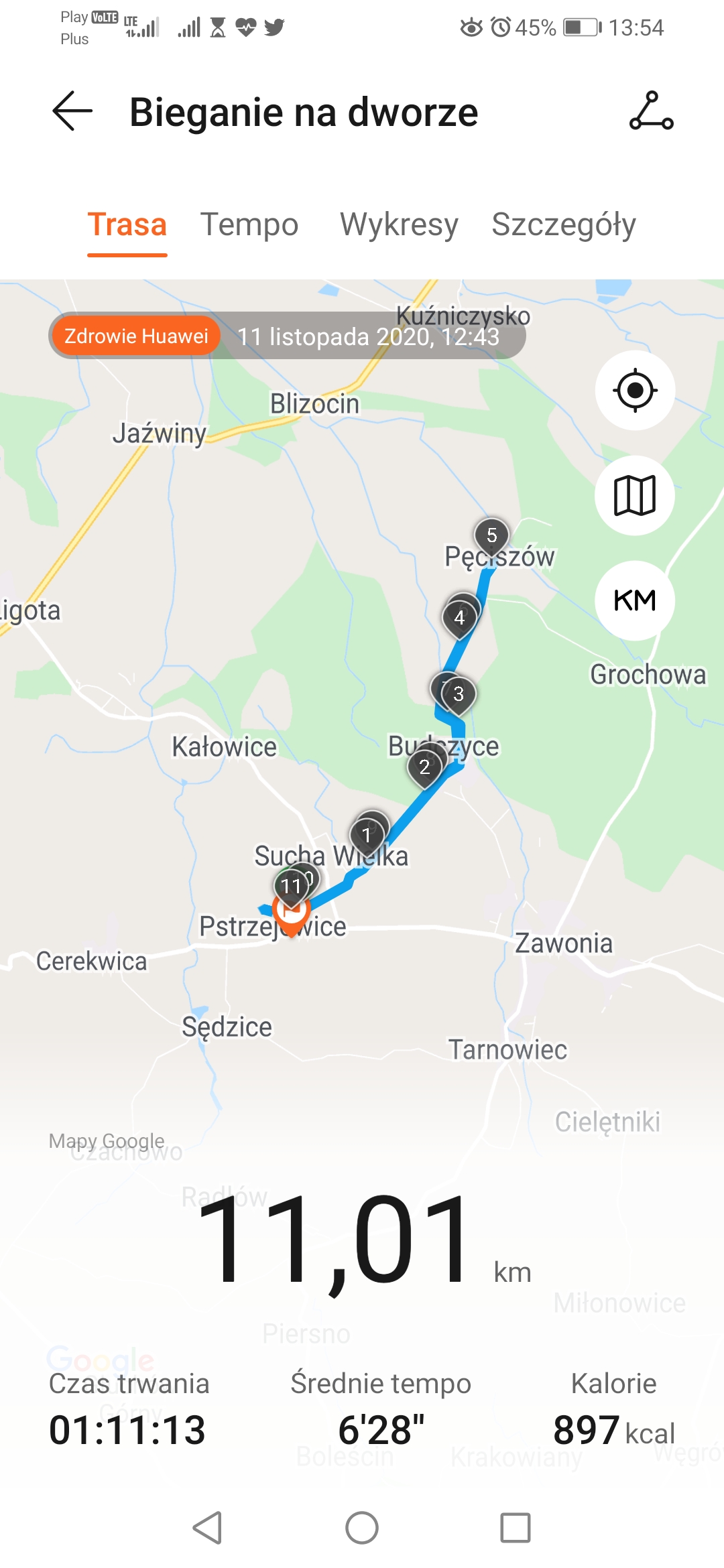This screenshot has width=724, height=1568.
Task: Open the Szczegóły tab
Action: pyautogui.click(x=564, y=224)
